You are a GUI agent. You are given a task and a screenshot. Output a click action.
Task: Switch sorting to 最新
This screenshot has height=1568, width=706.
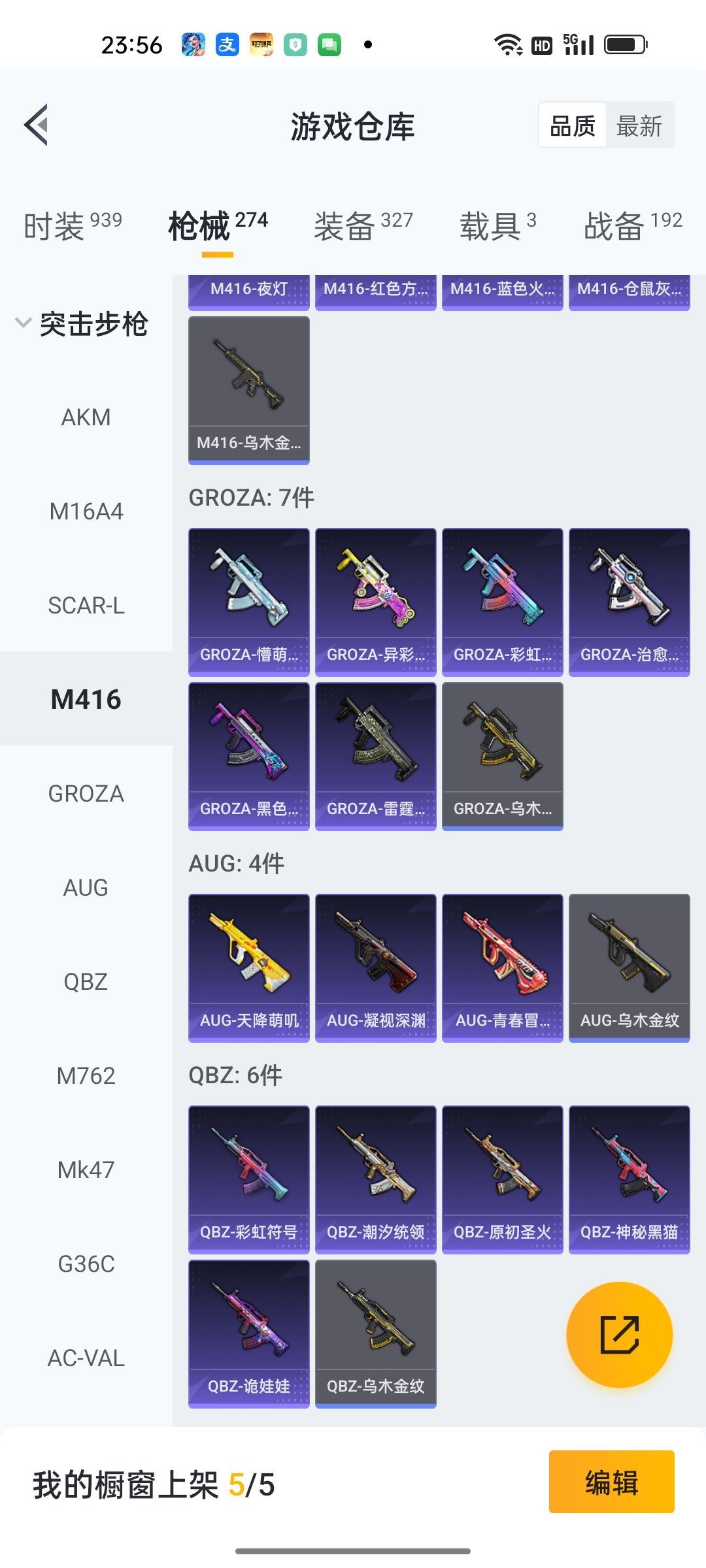click(x=639, y=125)
